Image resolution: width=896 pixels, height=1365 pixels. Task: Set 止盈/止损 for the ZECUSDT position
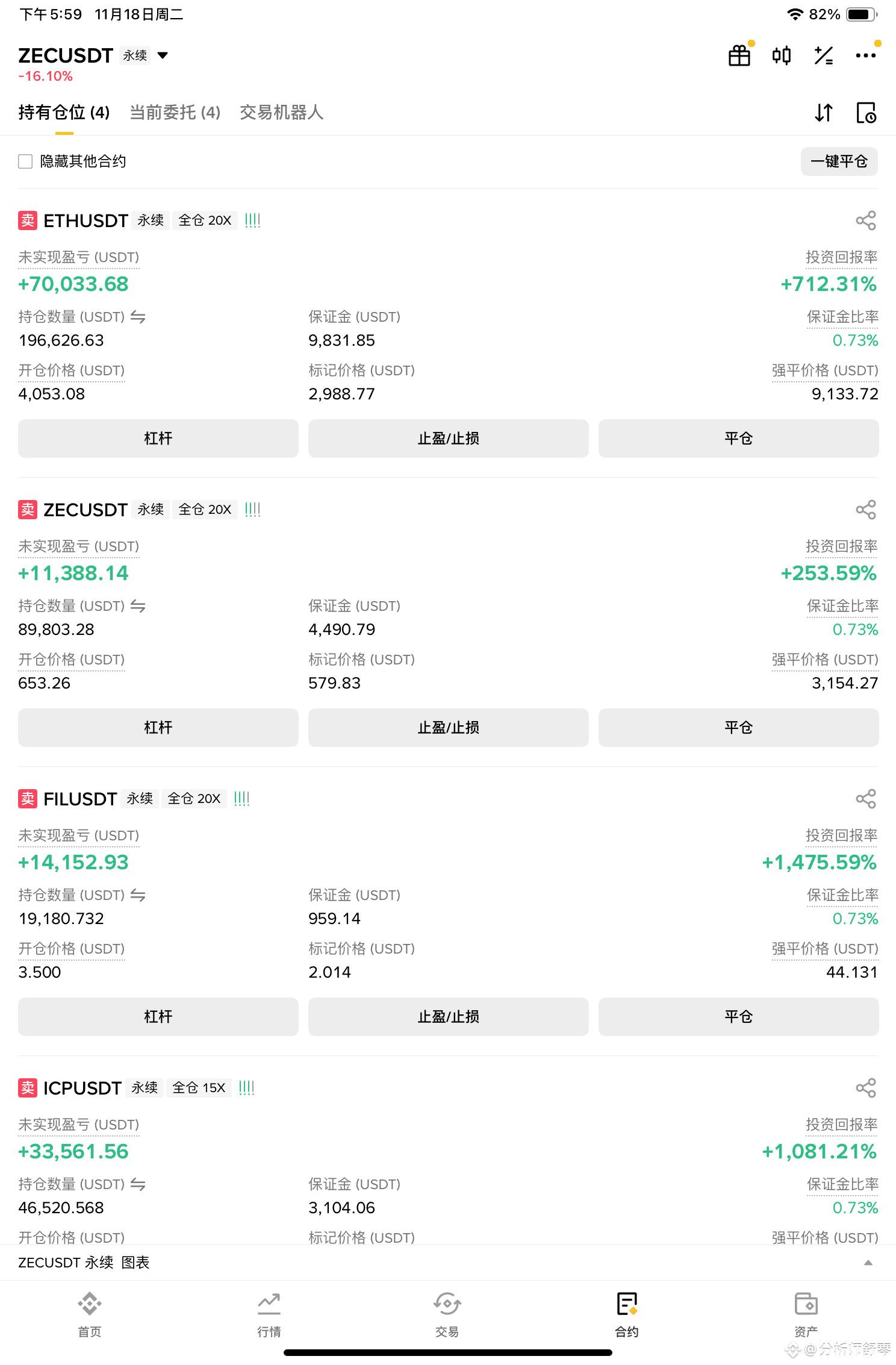448,728
